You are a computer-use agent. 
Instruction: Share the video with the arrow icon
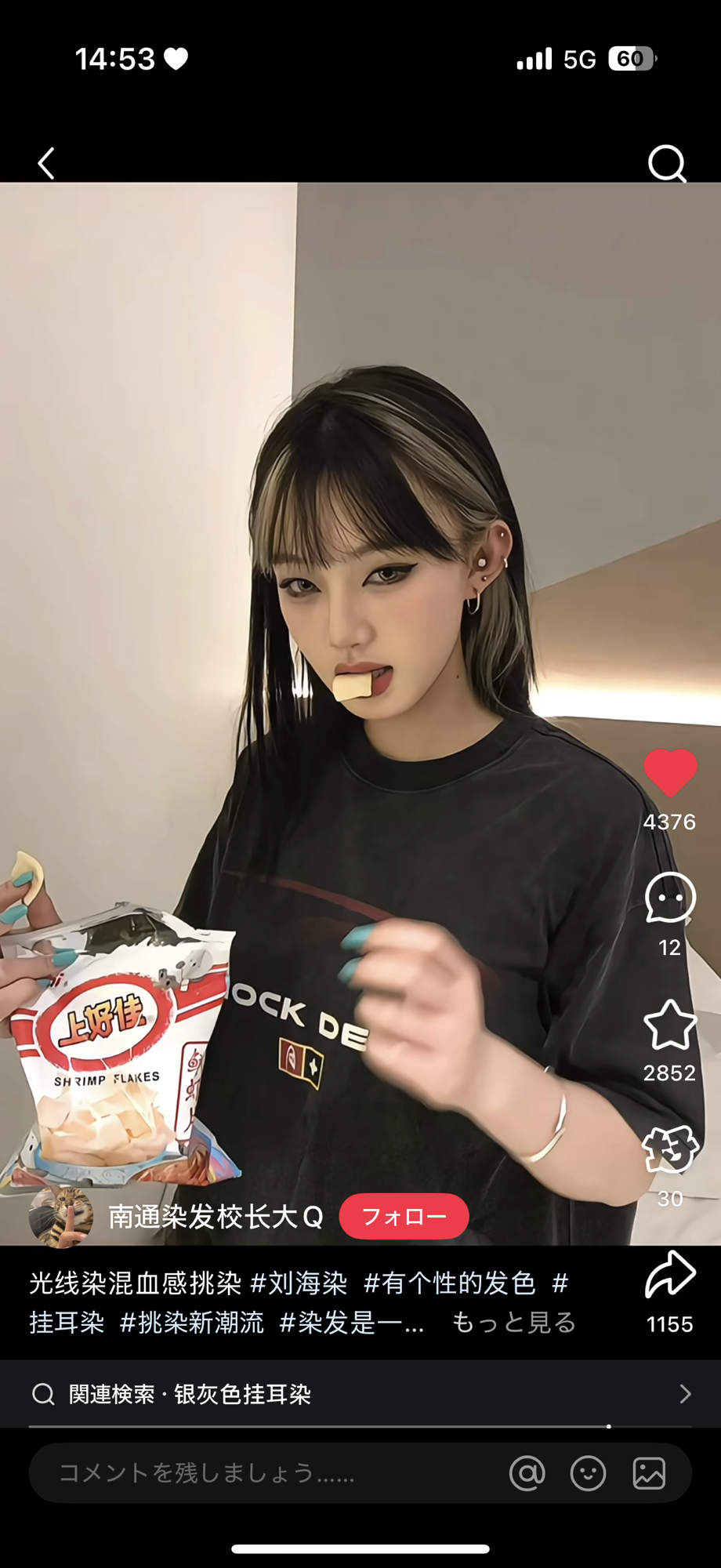[670, 1276]
